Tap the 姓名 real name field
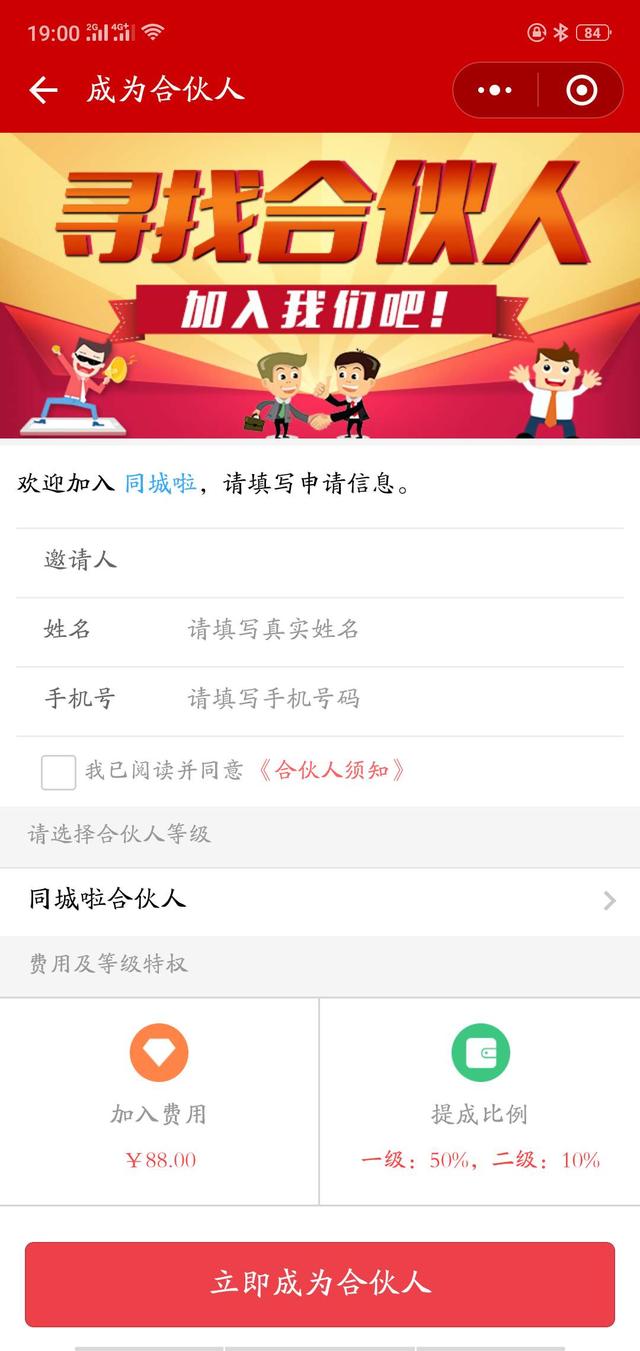The height and width of the screenshot is (1351, 640). [x=400, y=629]
